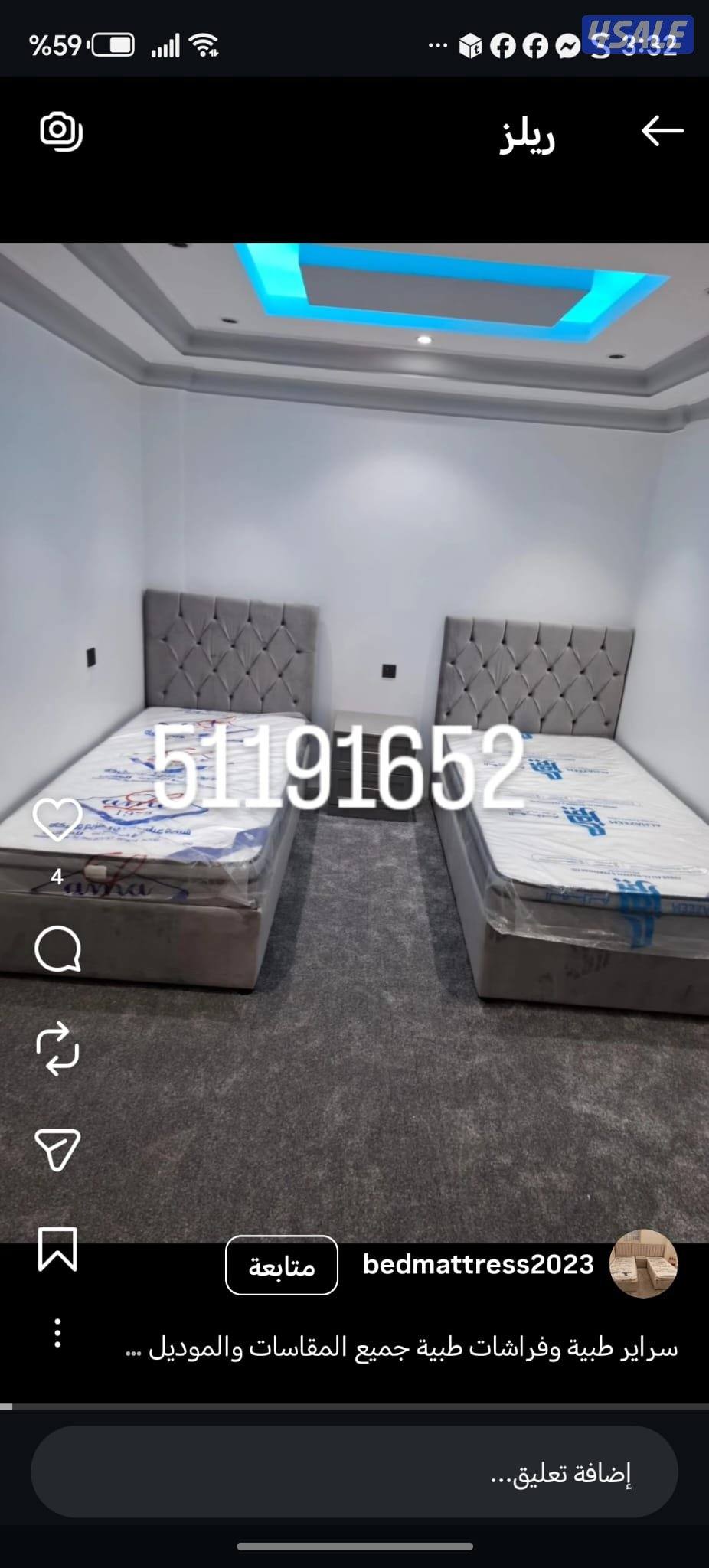Image resolution: width=709 pixels, height=1568 pixels.
Task: Go back using the arrow
Action: [662, 131]
